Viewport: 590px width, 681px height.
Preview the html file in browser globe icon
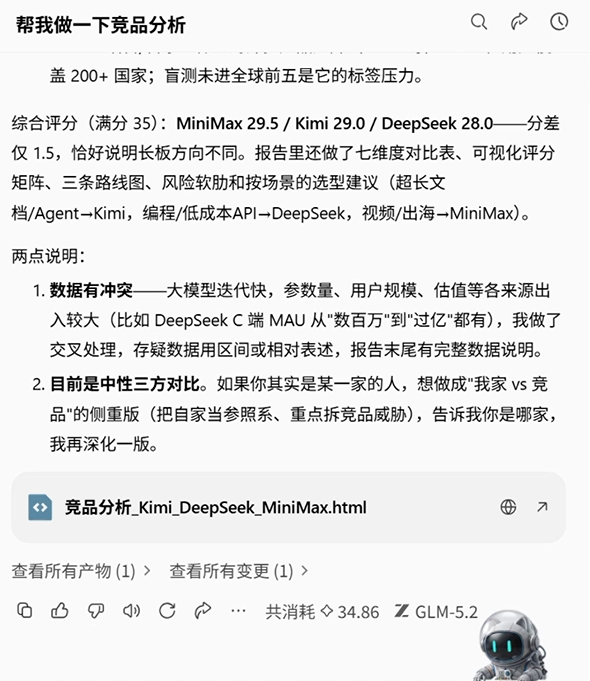tap(508, 507)
